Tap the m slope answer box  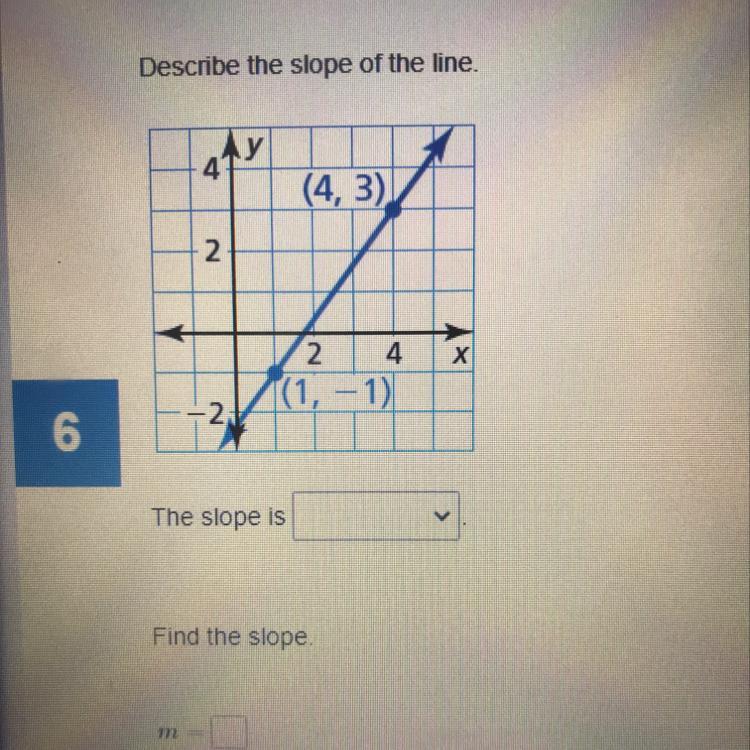230,735
